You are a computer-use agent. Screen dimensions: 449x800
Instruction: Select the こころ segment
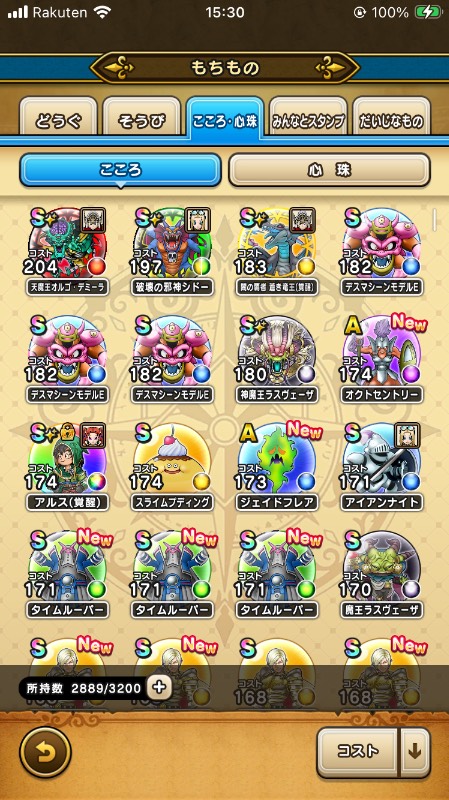click(120, 170)
